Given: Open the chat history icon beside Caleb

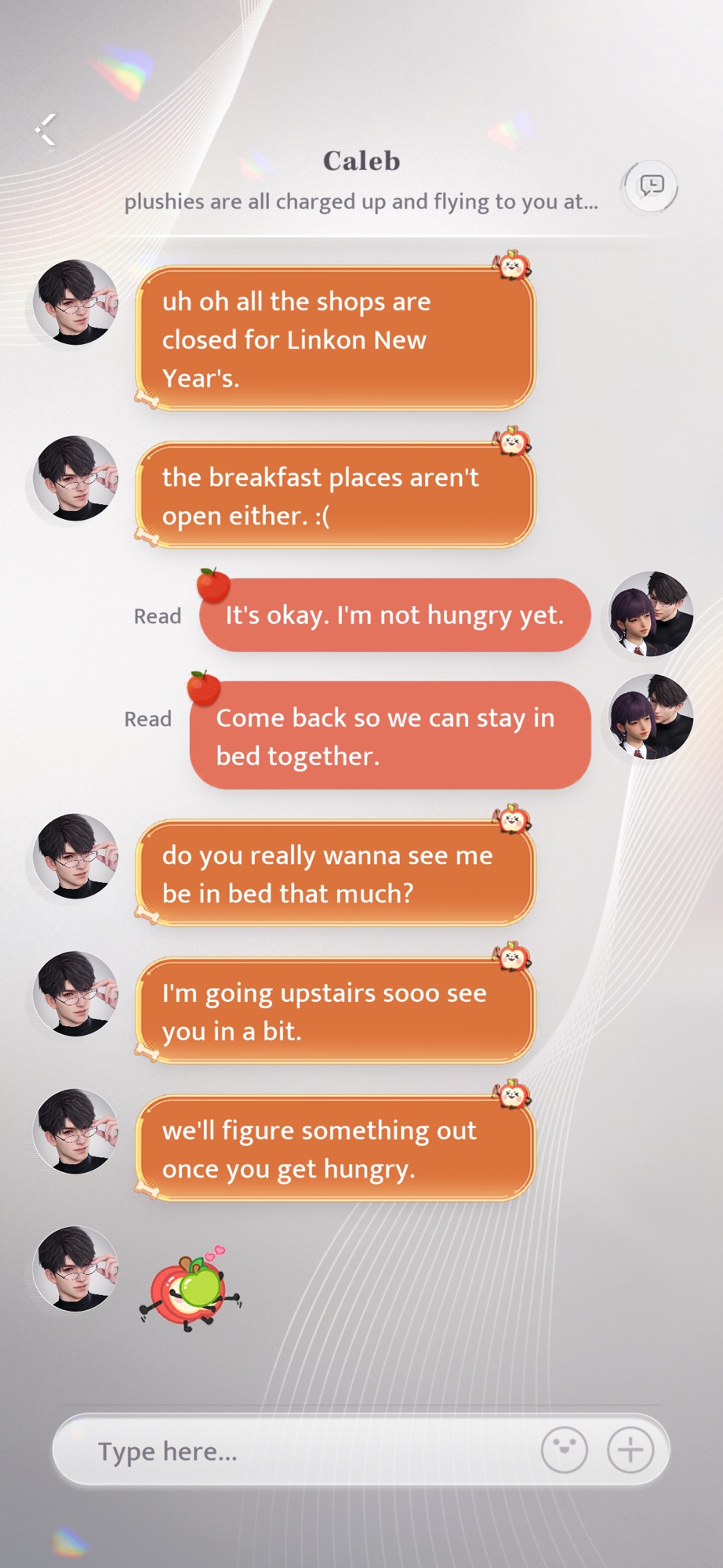Looking at the screenshot, I should tap(651, 186).
